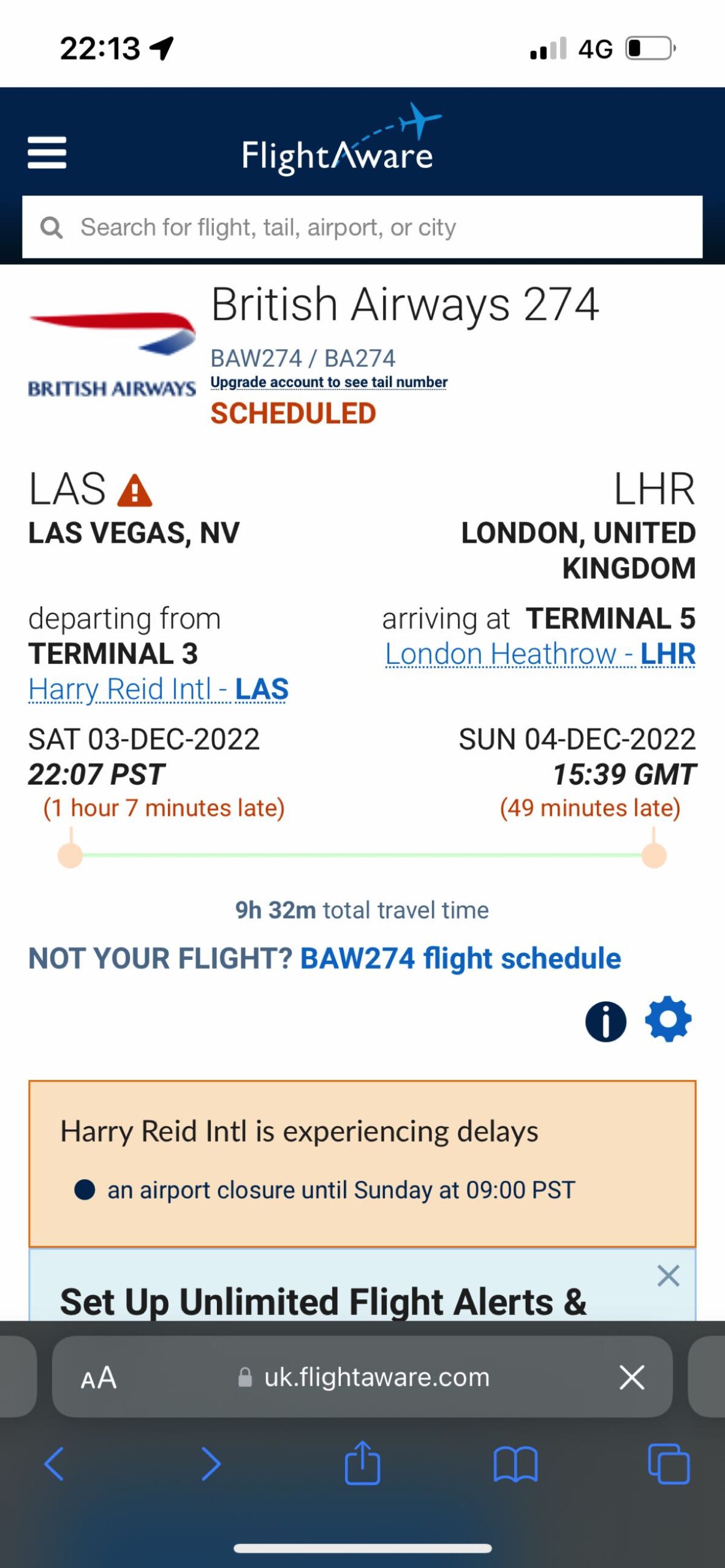725x1568 pixels.
Task: Open London Heathrow - LHR airport link
Action: pyautogui.click(x=540, y=654)
